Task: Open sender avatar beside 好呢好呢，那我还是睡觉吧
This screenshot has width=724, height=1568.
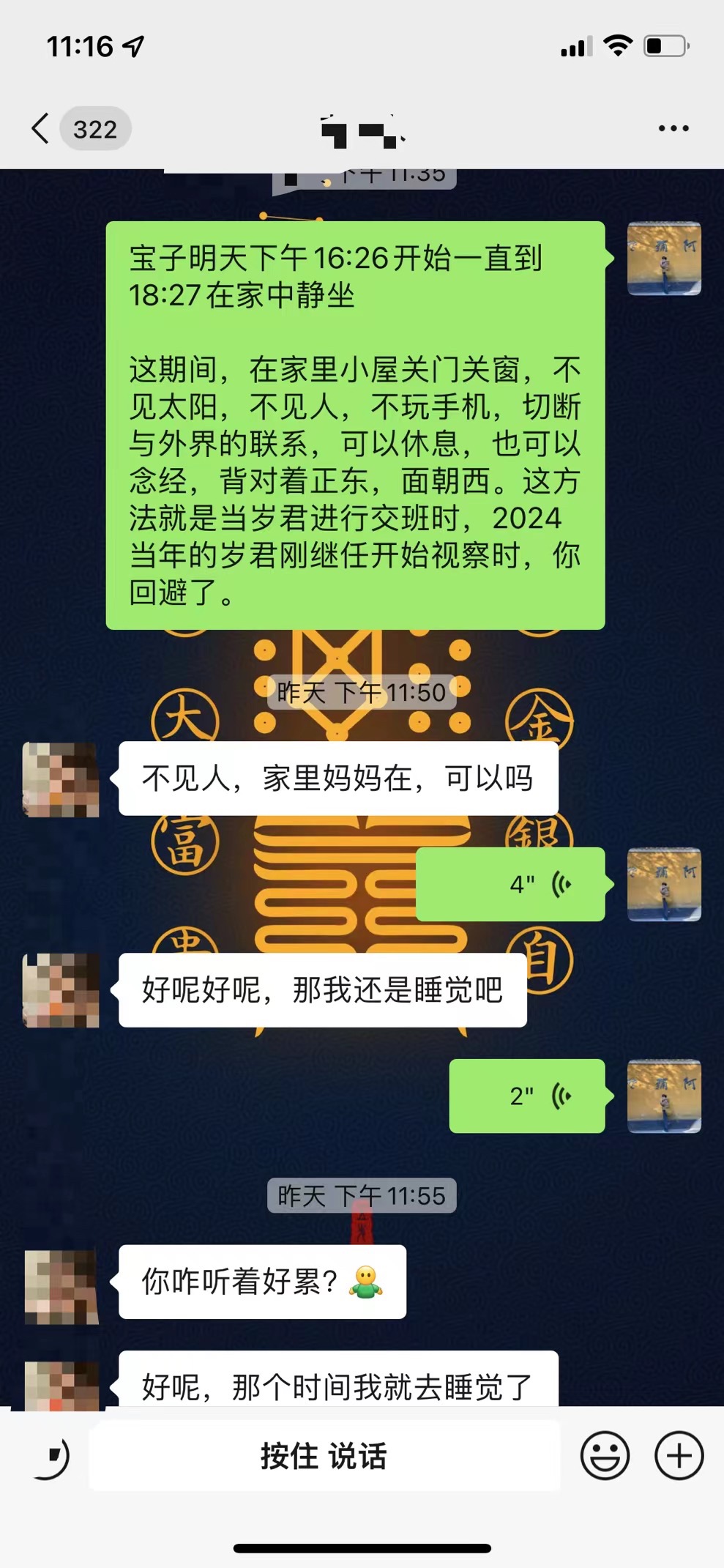Action: [x=61, y=990]
